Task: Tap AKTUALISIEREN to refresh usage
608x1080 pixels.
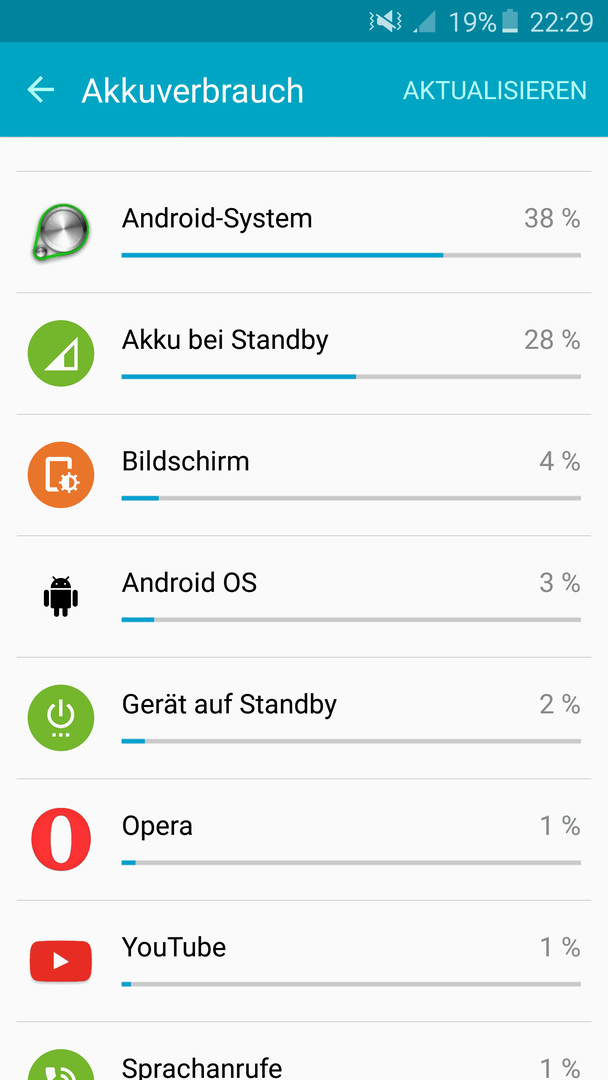Action: pos(494,90)
